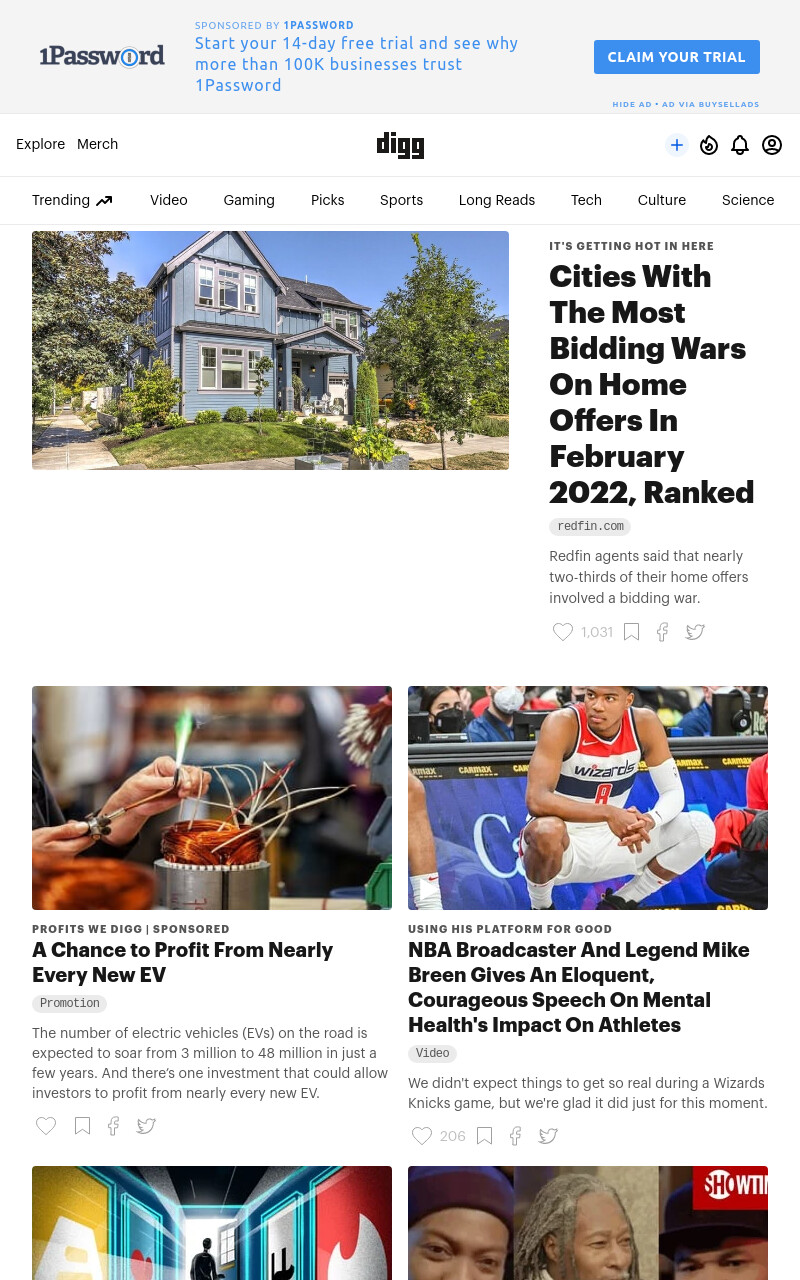Open the Mike Breen NBA broadcaster article
The width and height of the screenshot is (800, 1280).
pyautogui.click(x=579, y=987)
